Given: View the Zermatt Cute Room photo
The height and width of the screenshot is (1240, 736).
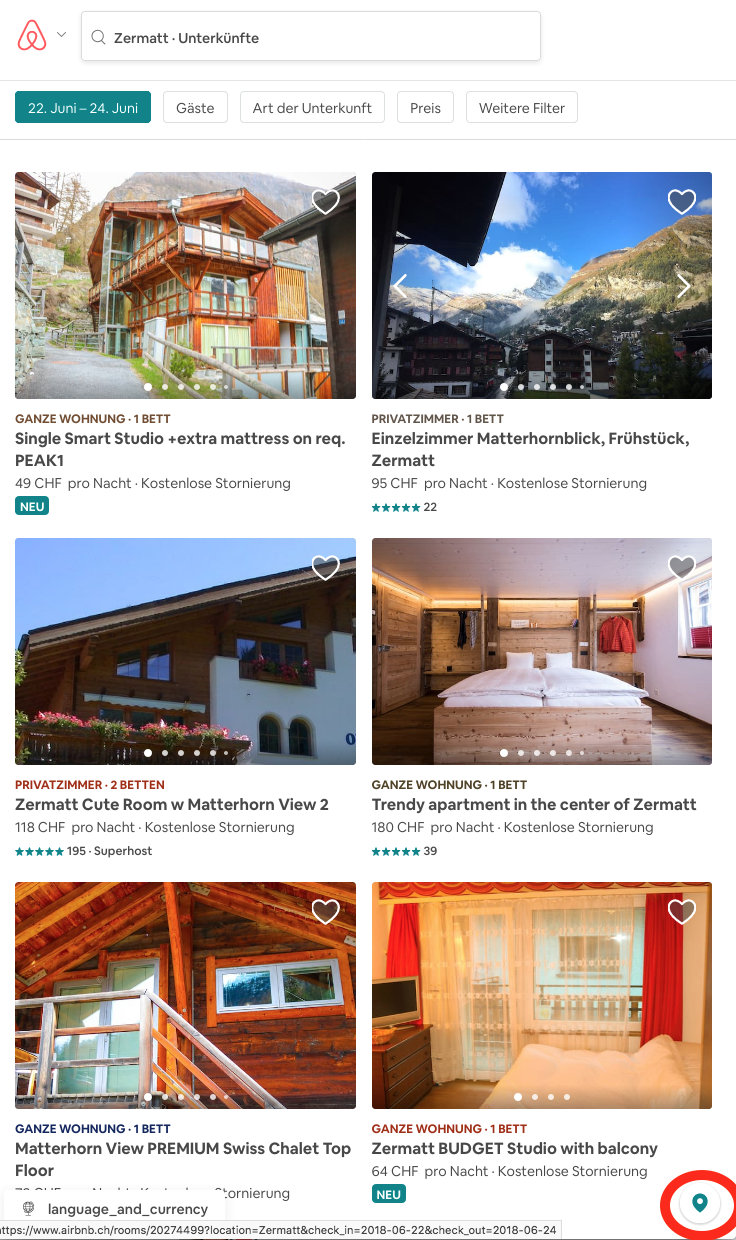Looking at the screenshot, I should click(x=185, y=651).
